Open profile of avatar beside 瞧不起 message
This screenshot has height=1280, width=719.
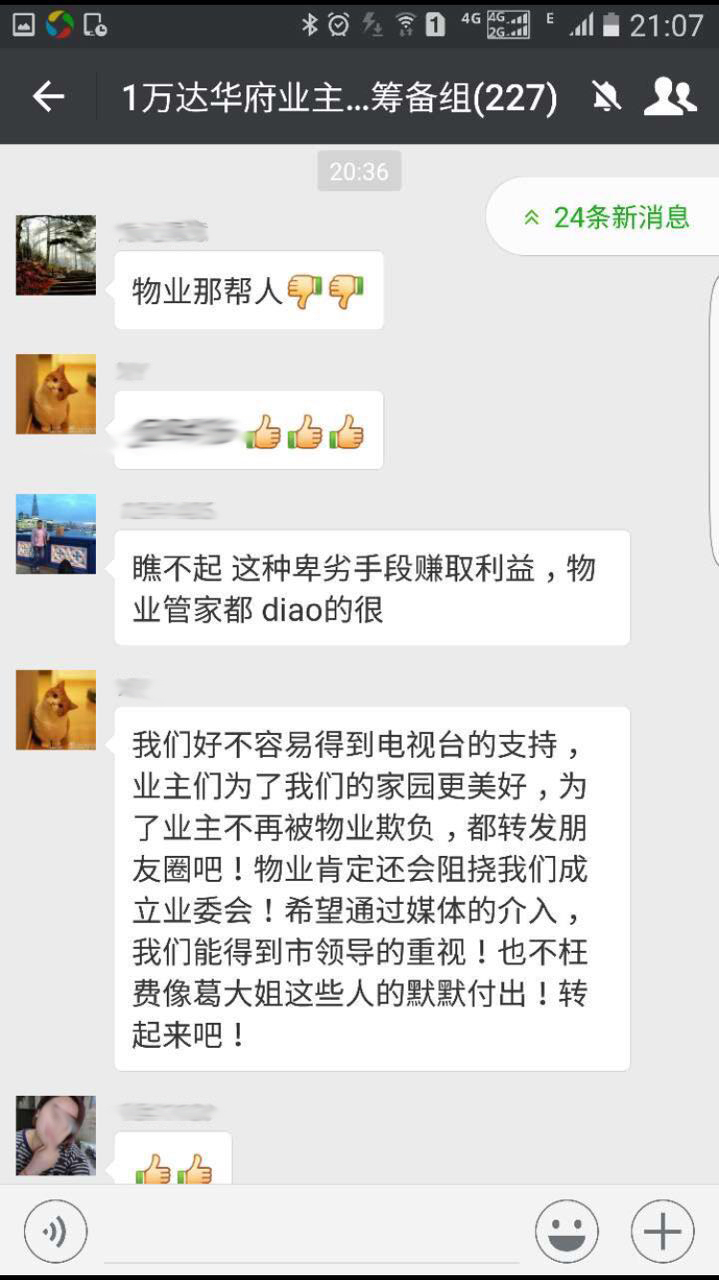tap(56, 533)
